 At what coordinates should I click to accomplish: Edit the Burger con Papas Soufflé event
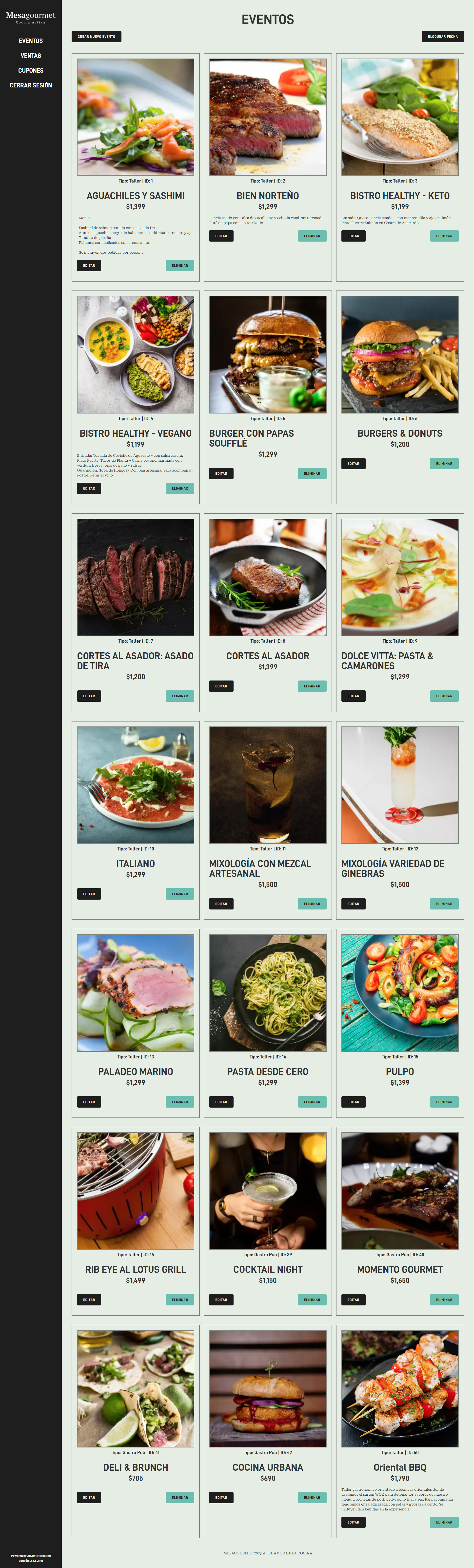(x=221, y=474)
